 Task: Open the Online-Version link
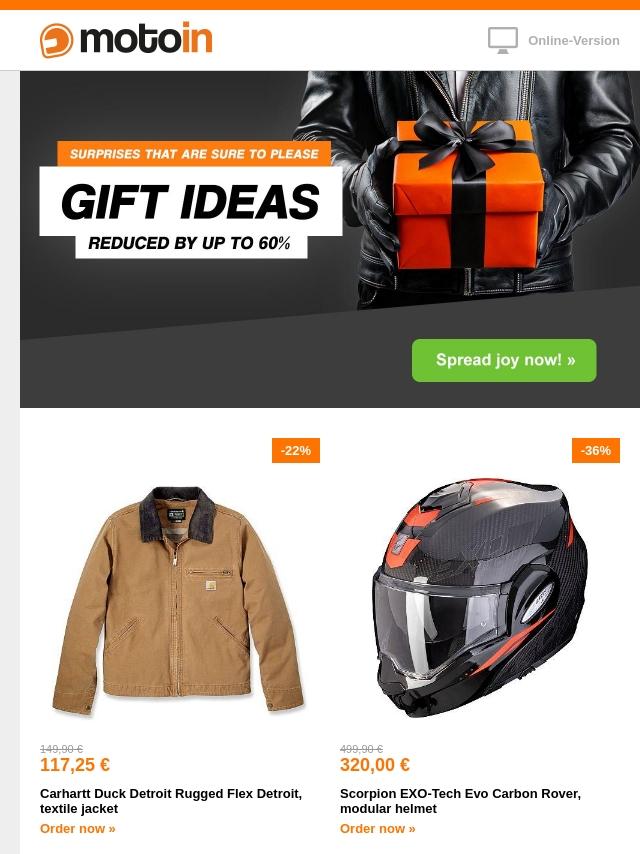pyautogui.click(x=573, y=41)
